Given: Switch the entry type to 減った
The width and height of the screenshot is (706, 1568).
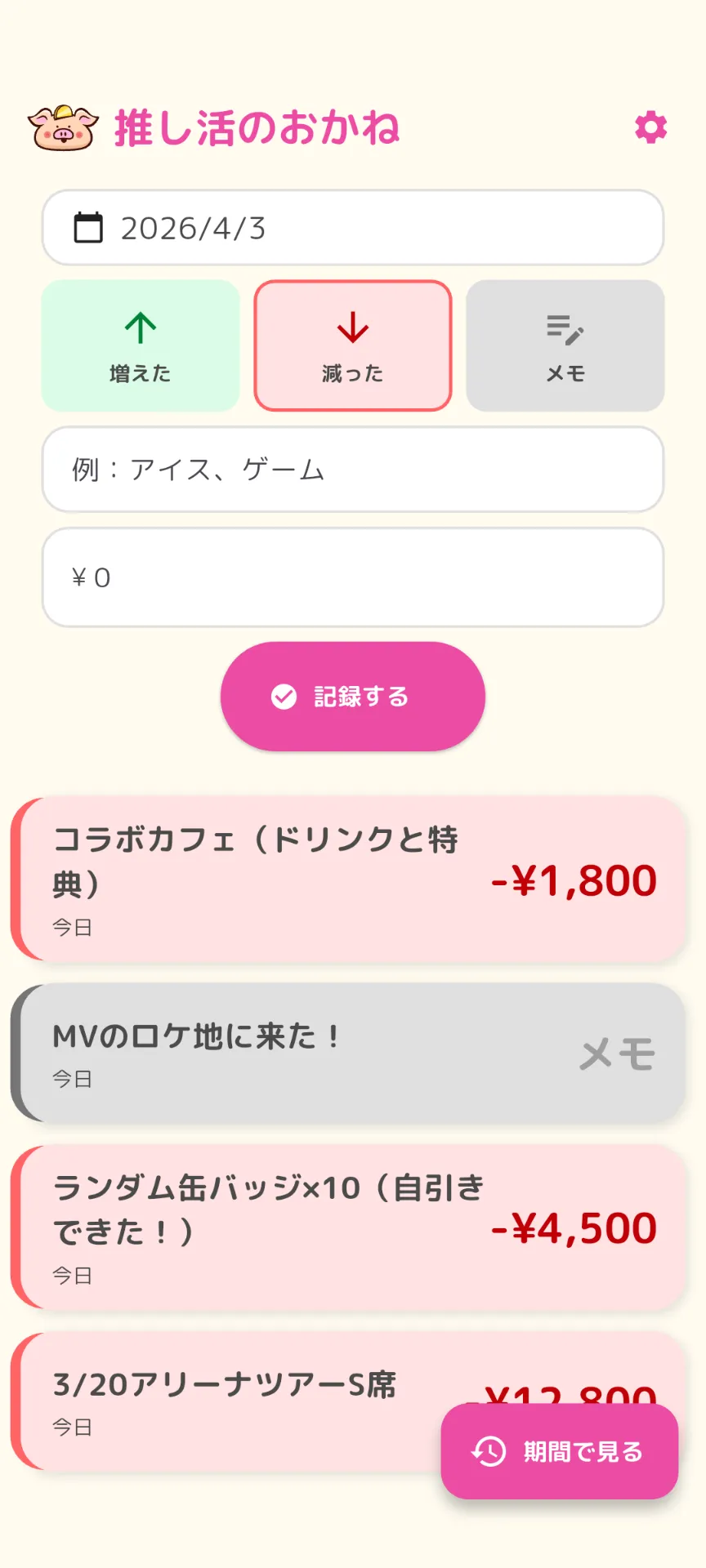Looking at the screenshot, I should 352,345.
